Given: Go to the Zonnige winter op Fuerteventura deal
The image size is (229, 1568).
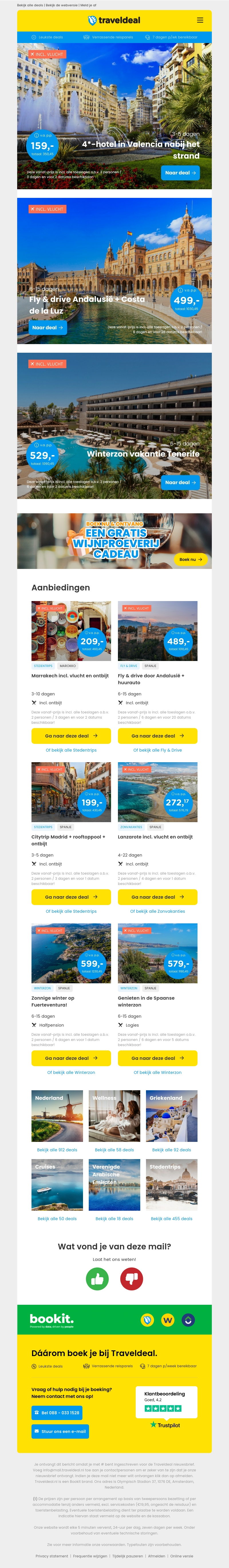Looking at the screenshot, I should point(71,1058).
